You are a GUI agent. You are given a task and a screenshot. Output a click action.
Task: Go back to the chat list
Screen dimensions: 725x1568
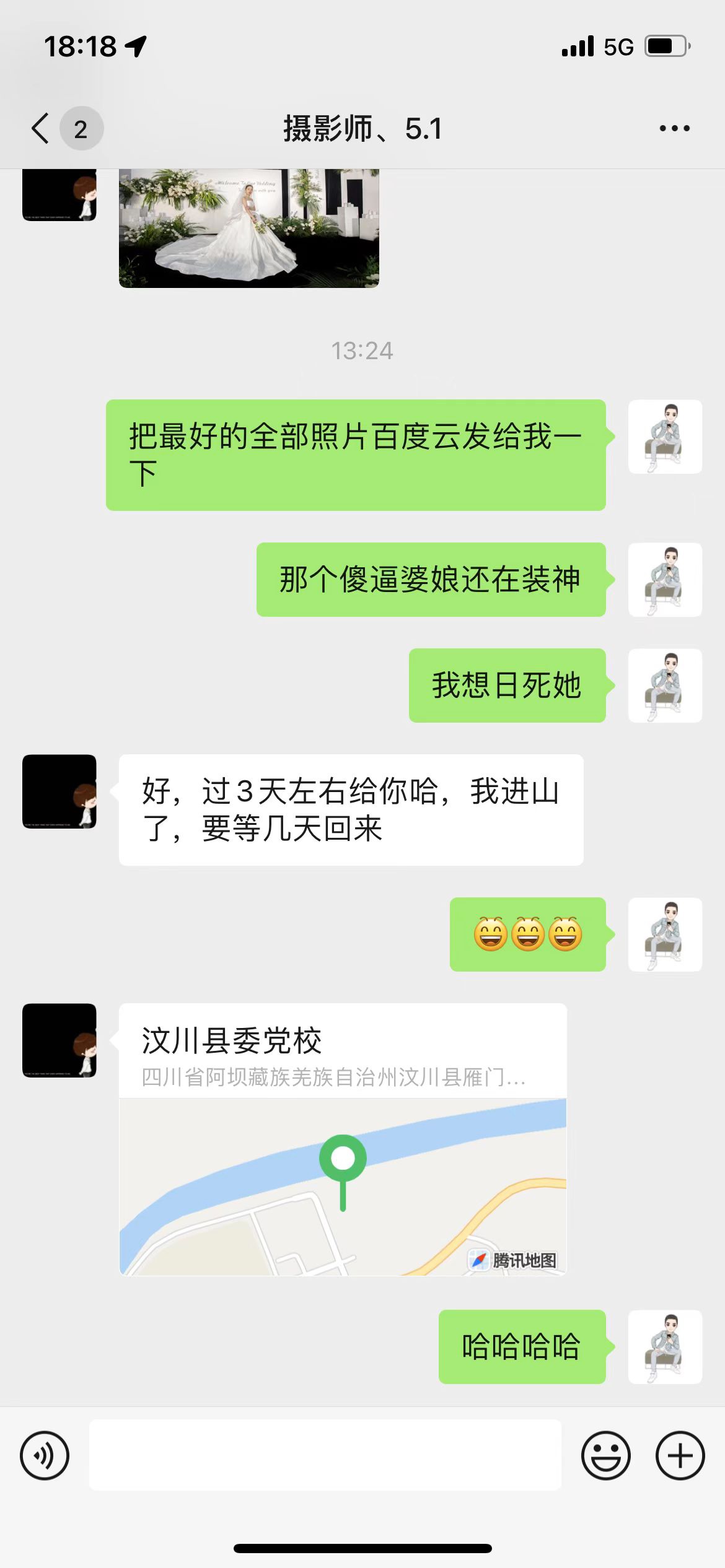click(41, 129)
